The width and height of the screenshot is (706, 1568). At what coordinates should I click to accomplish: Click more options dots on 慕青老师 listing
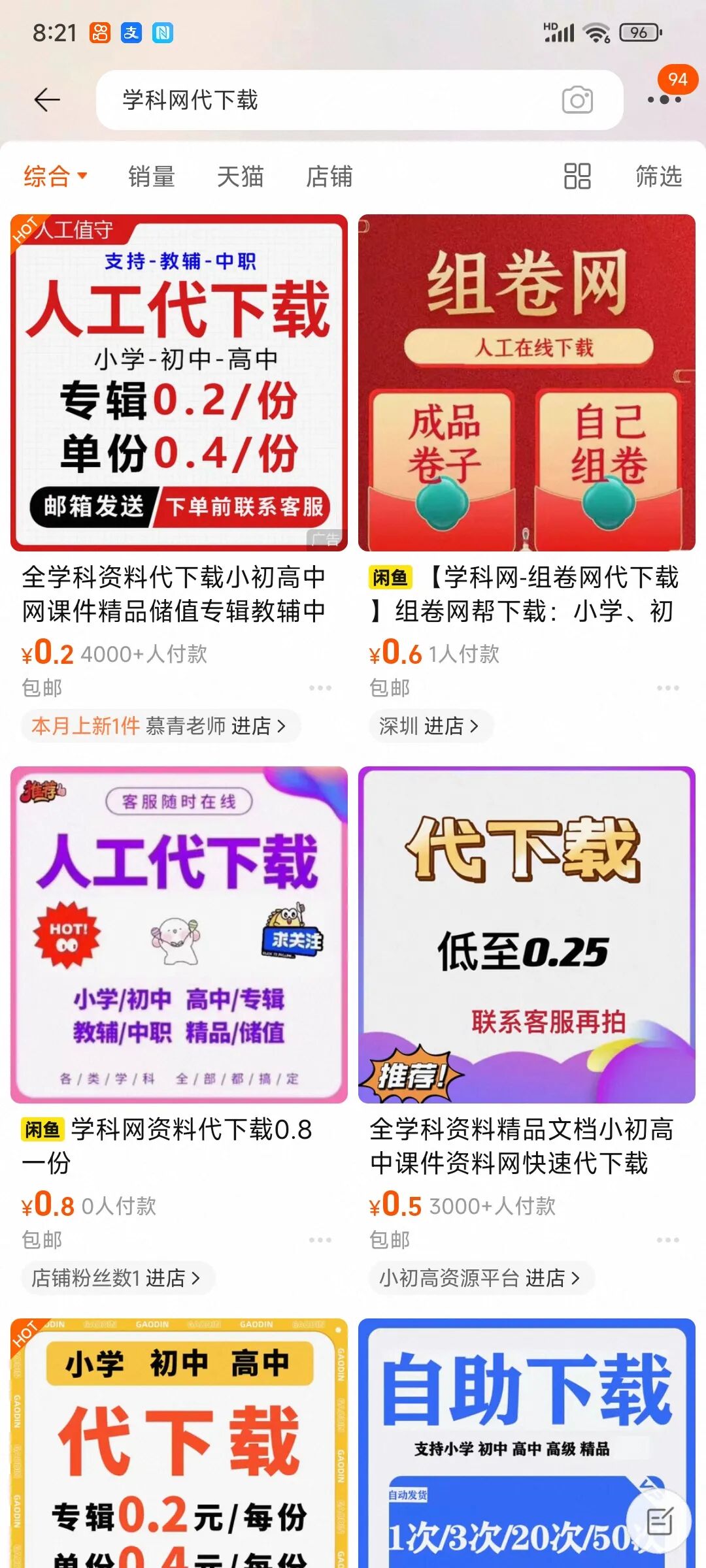click(320, 688)
